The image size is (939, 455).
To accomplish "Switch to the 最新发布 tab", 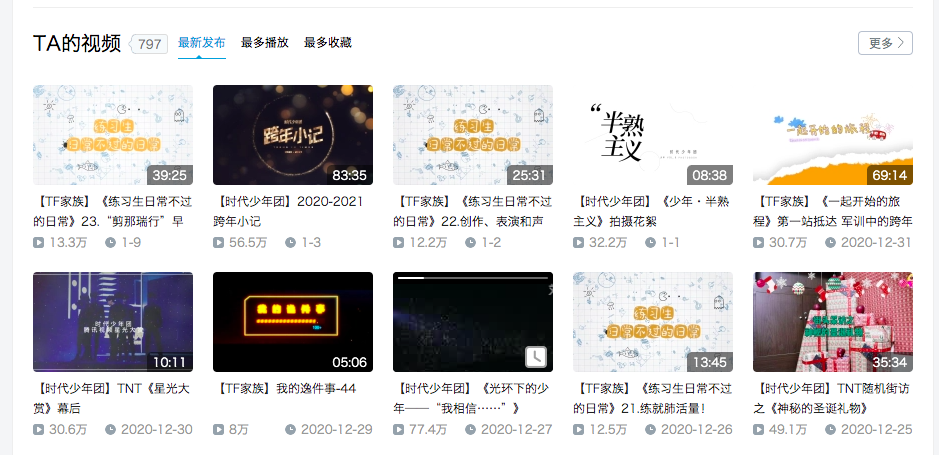I will pos(201,43).
